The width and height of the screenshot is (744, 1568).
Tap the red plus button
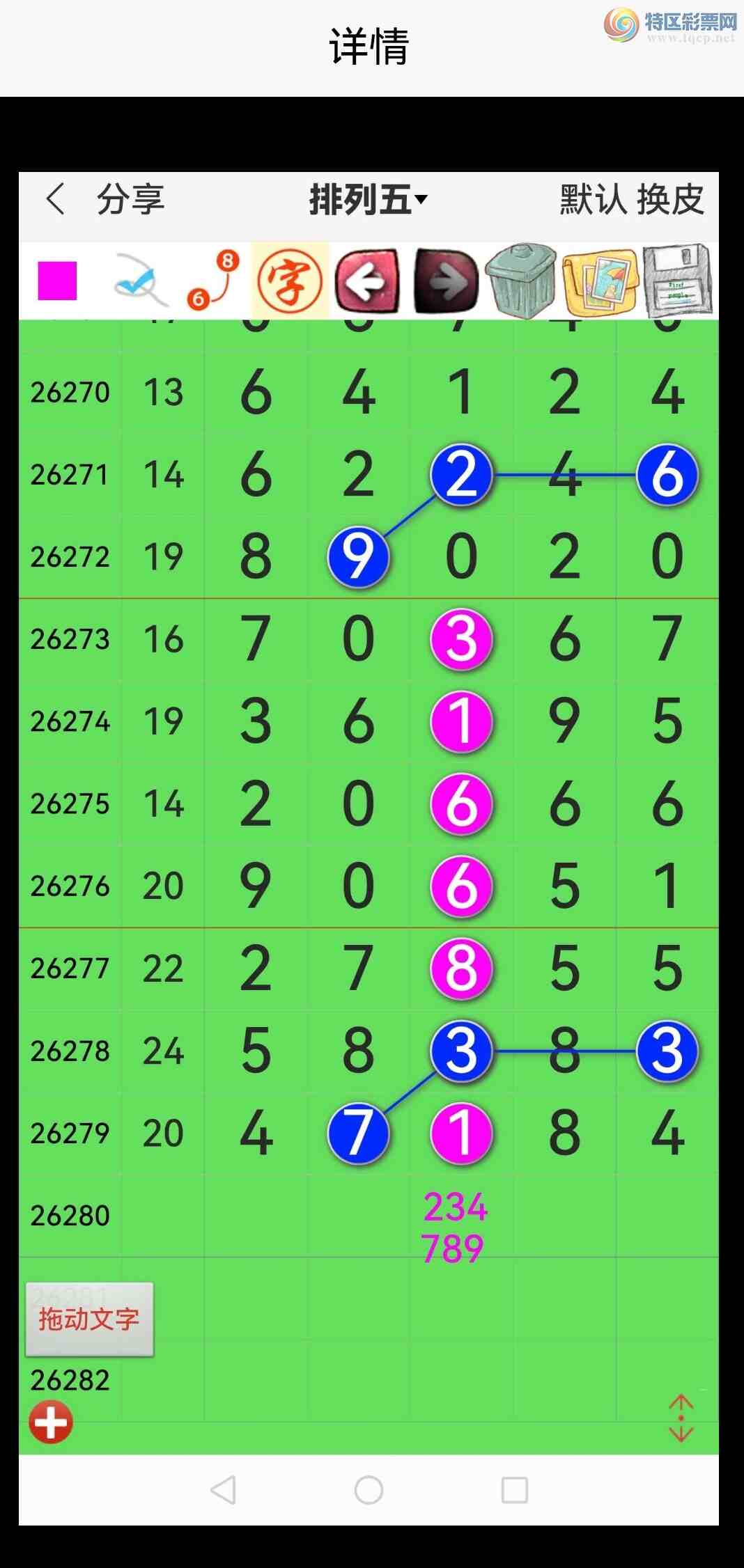tap(51, 1422)
